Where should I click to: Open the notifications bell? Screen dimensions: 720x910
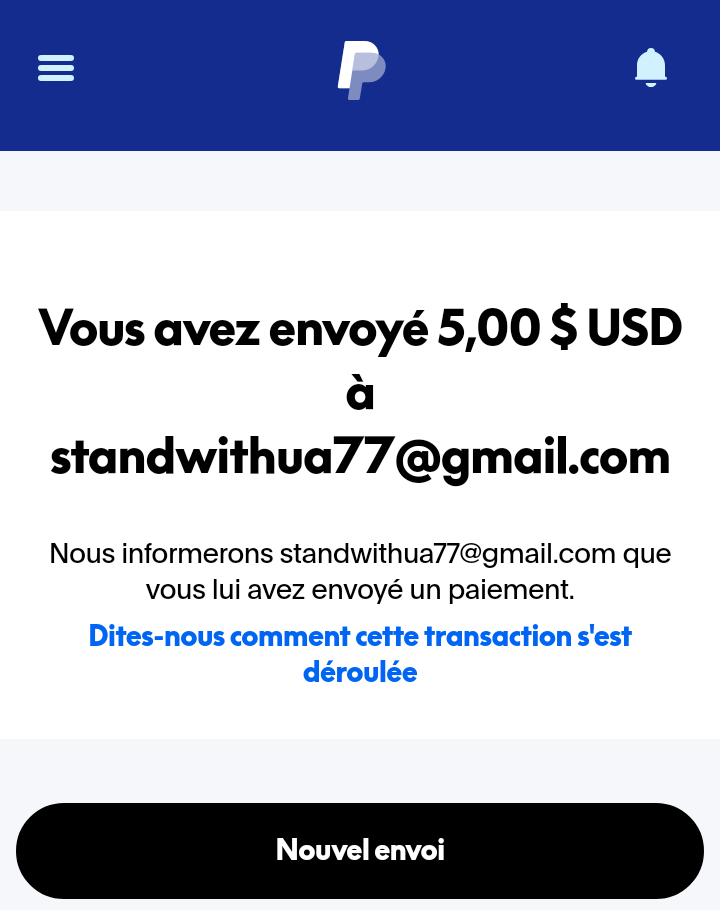click(651, 68)
